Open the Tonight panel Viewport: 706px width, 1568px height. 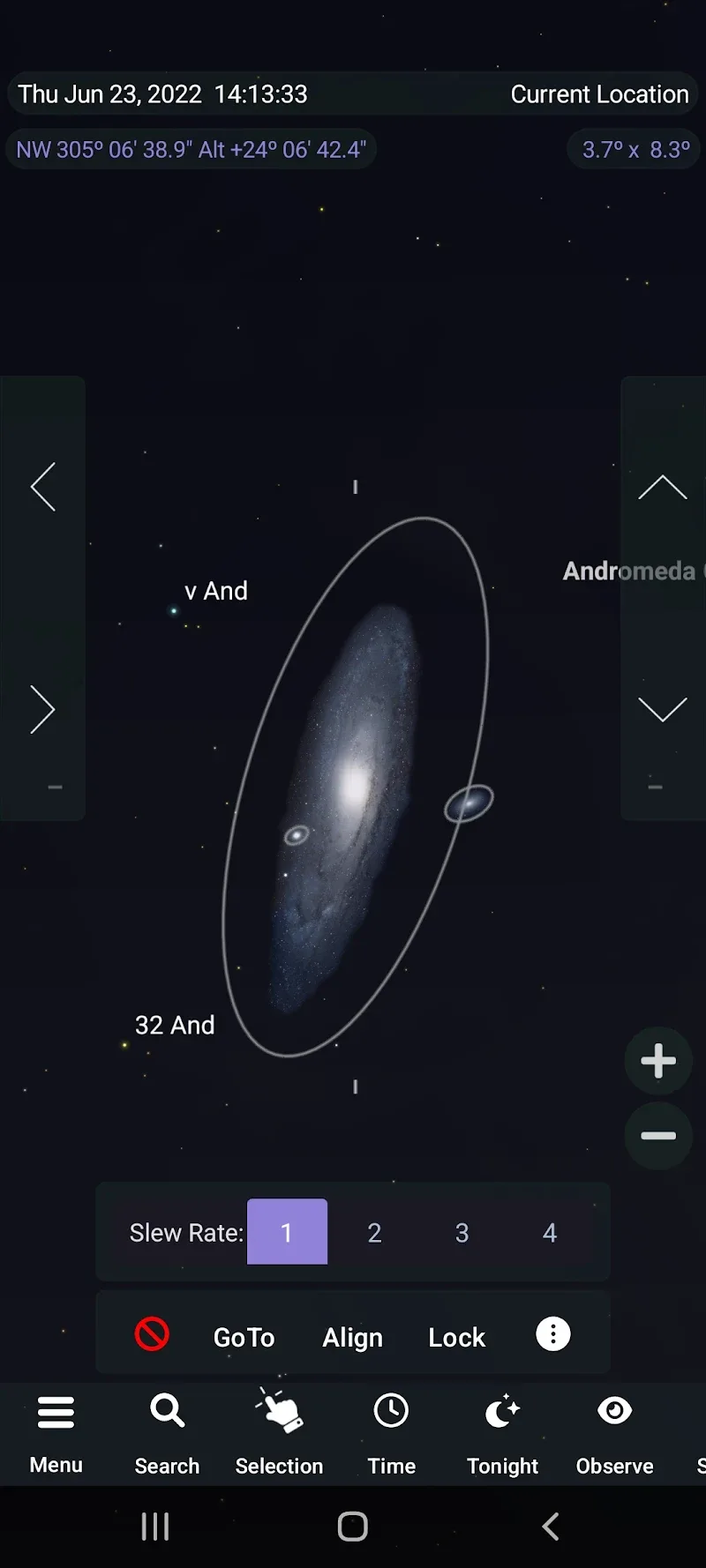click(502, 1433)
